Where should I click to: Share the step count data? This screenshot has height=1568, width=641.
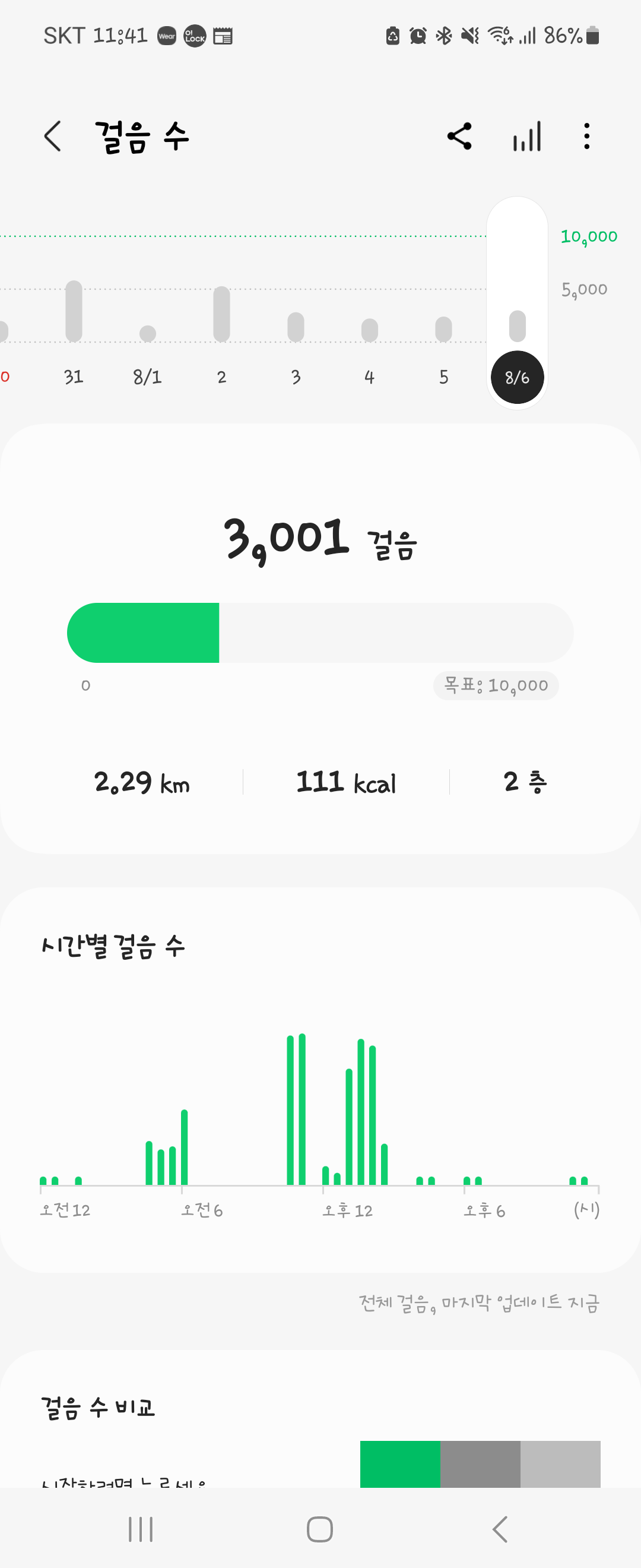pos(459,136)
